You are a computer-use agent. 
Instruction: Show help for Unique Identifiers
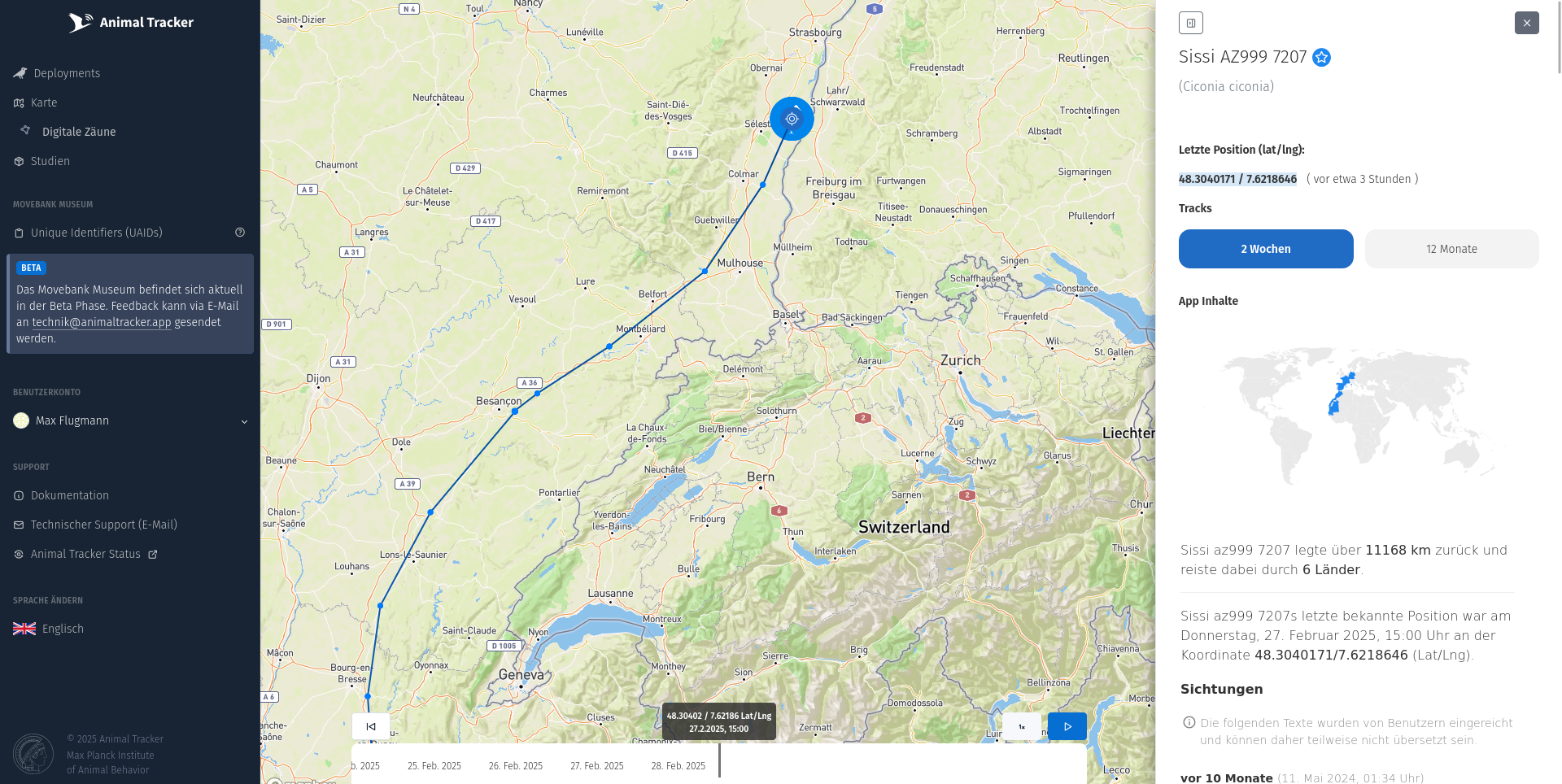(x=240, y=233)
